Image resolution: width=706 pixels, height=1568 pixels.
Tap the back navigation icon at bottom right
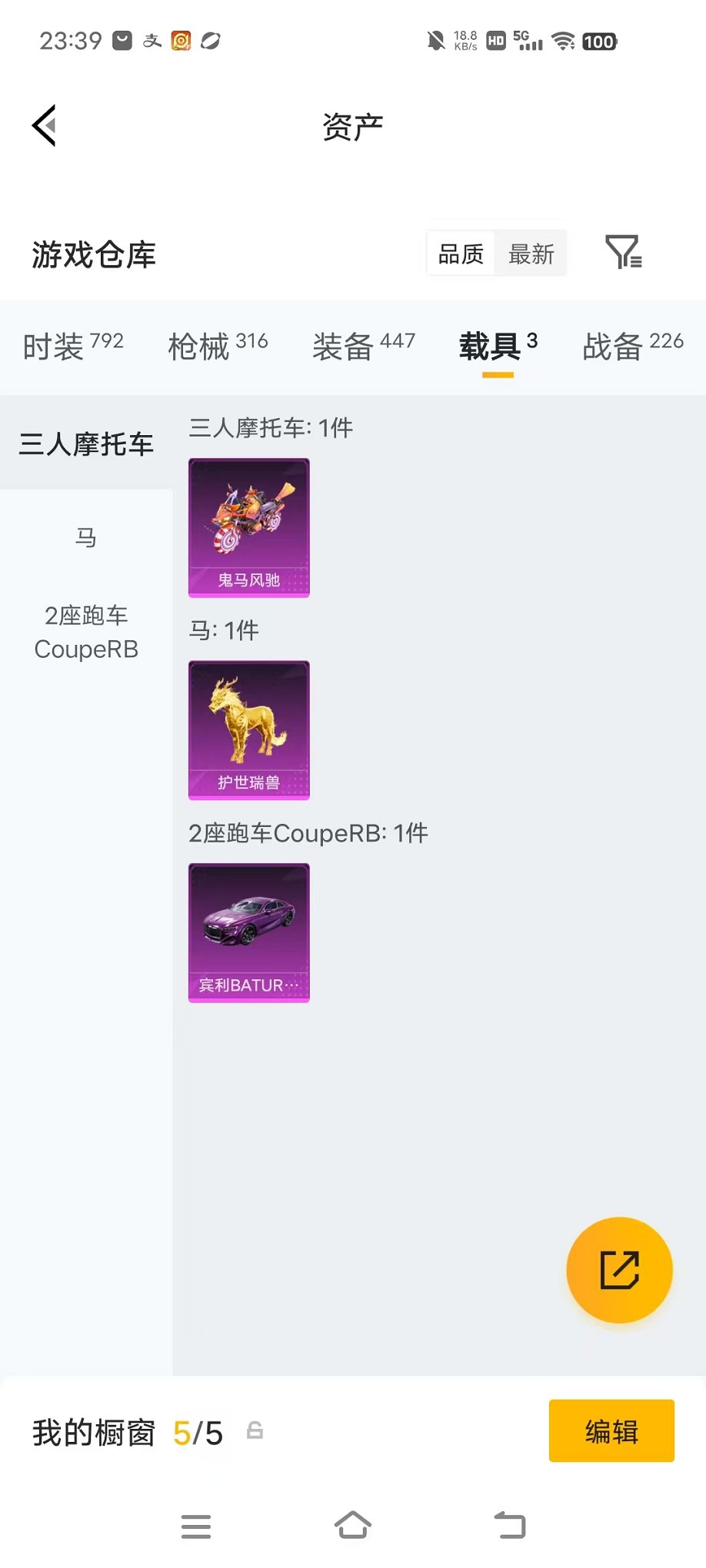pos(511,1526)
